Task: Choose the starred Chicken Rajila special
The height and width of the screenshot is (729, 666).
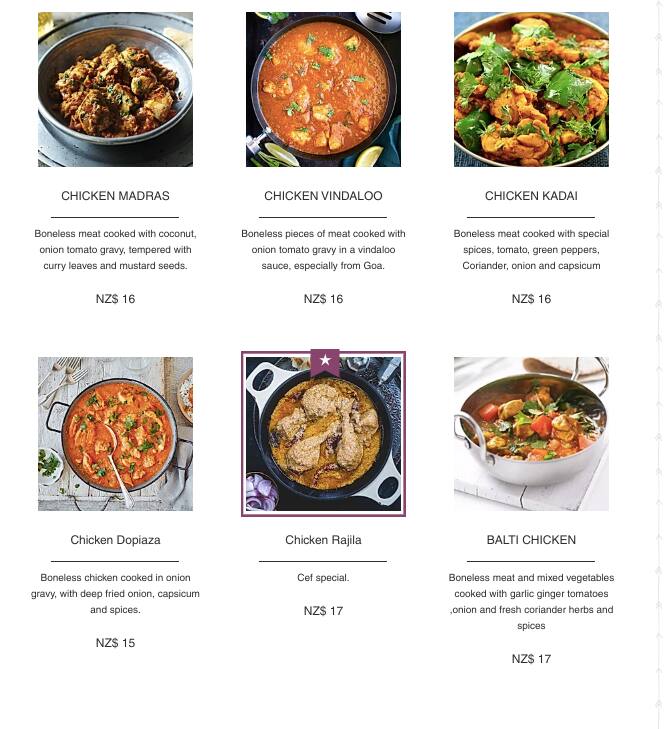Action: 323,434
